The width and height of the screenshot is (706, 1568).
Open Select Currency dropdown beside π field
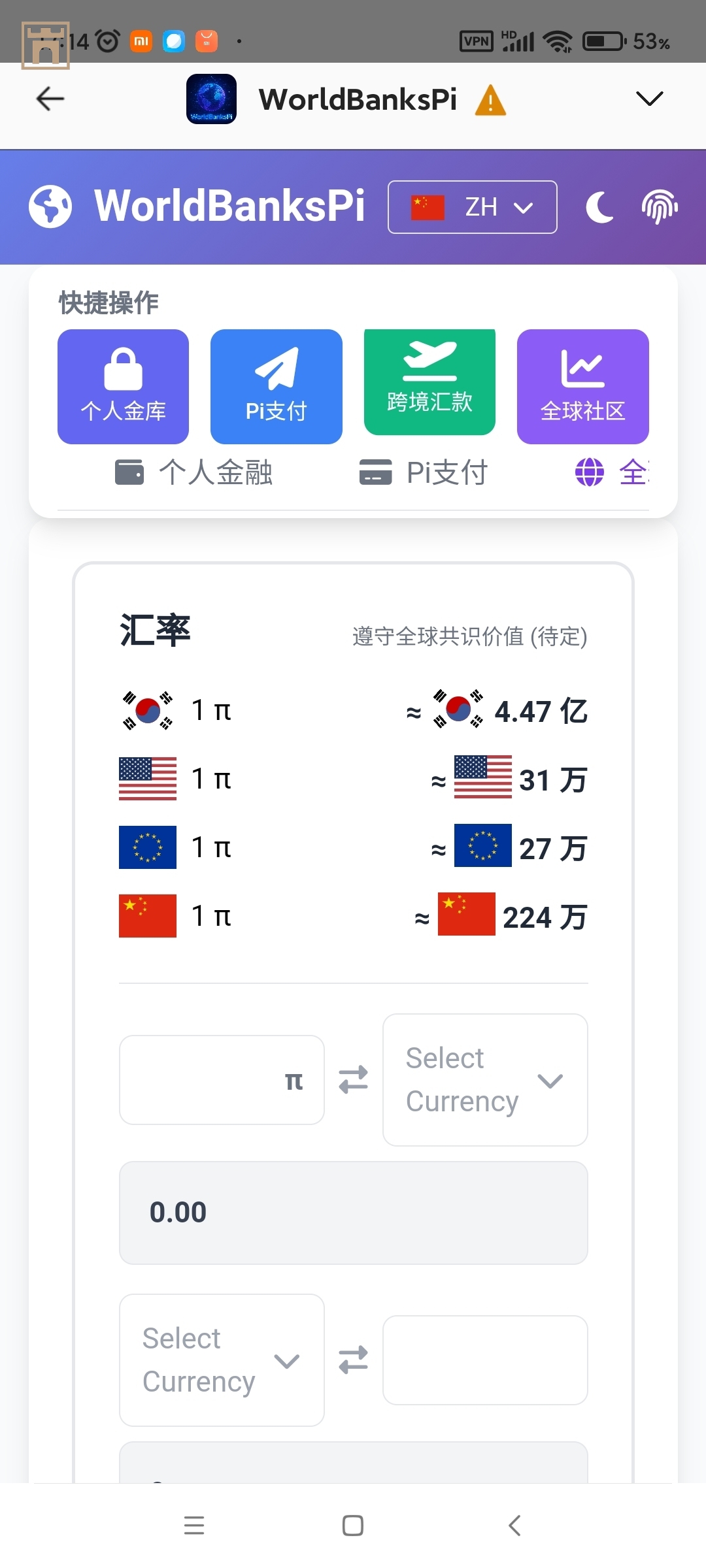(x=484, y=1080)
